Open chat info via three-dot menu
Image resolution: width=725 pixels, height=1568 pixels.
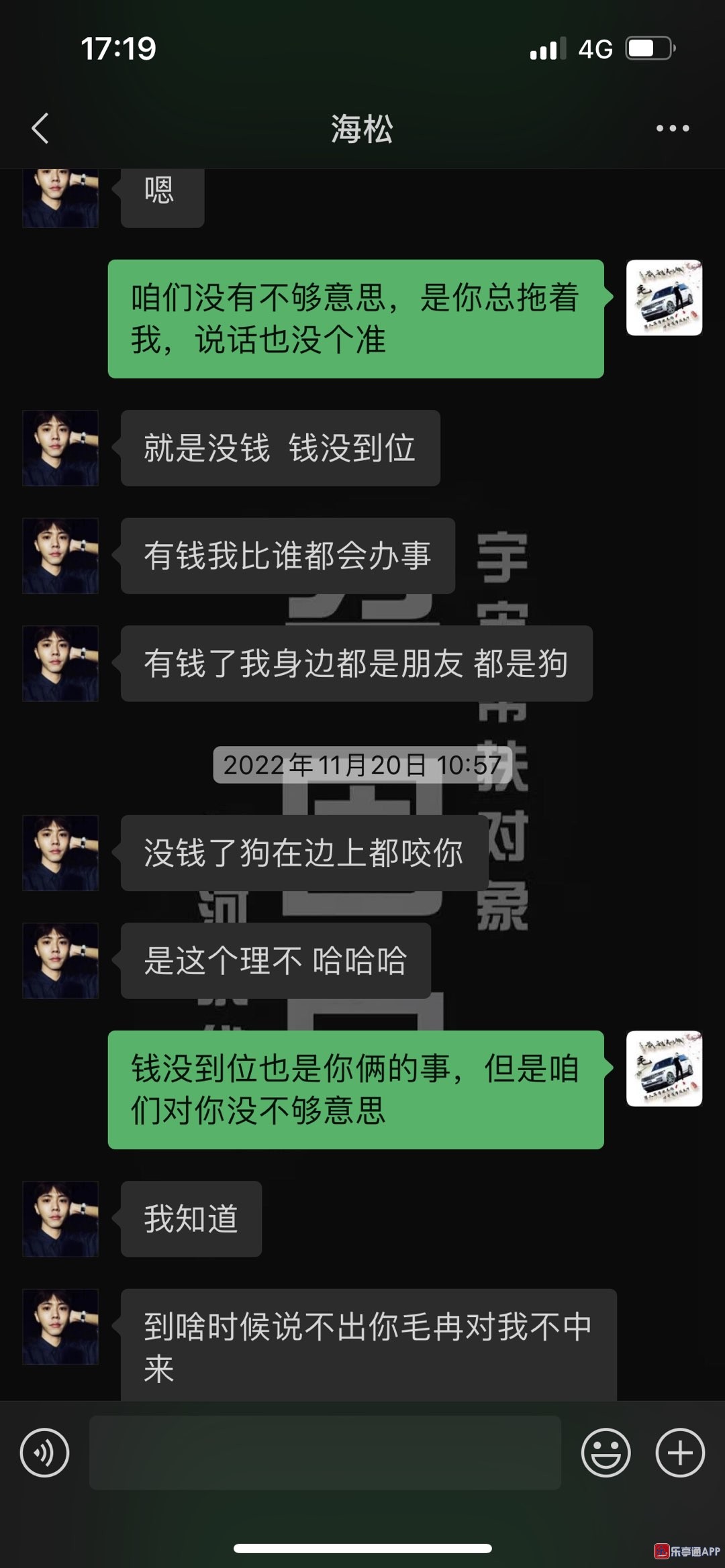pos(672,128)
